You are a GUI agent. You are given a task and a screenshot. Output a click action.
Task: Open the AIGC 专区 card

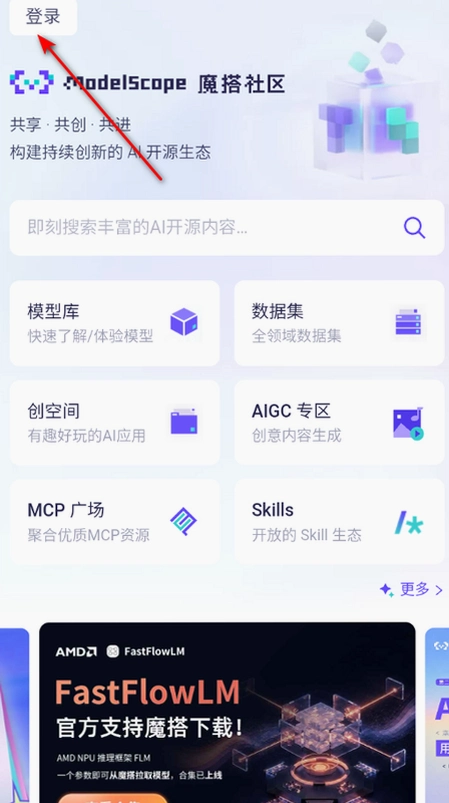pos(339,422)
